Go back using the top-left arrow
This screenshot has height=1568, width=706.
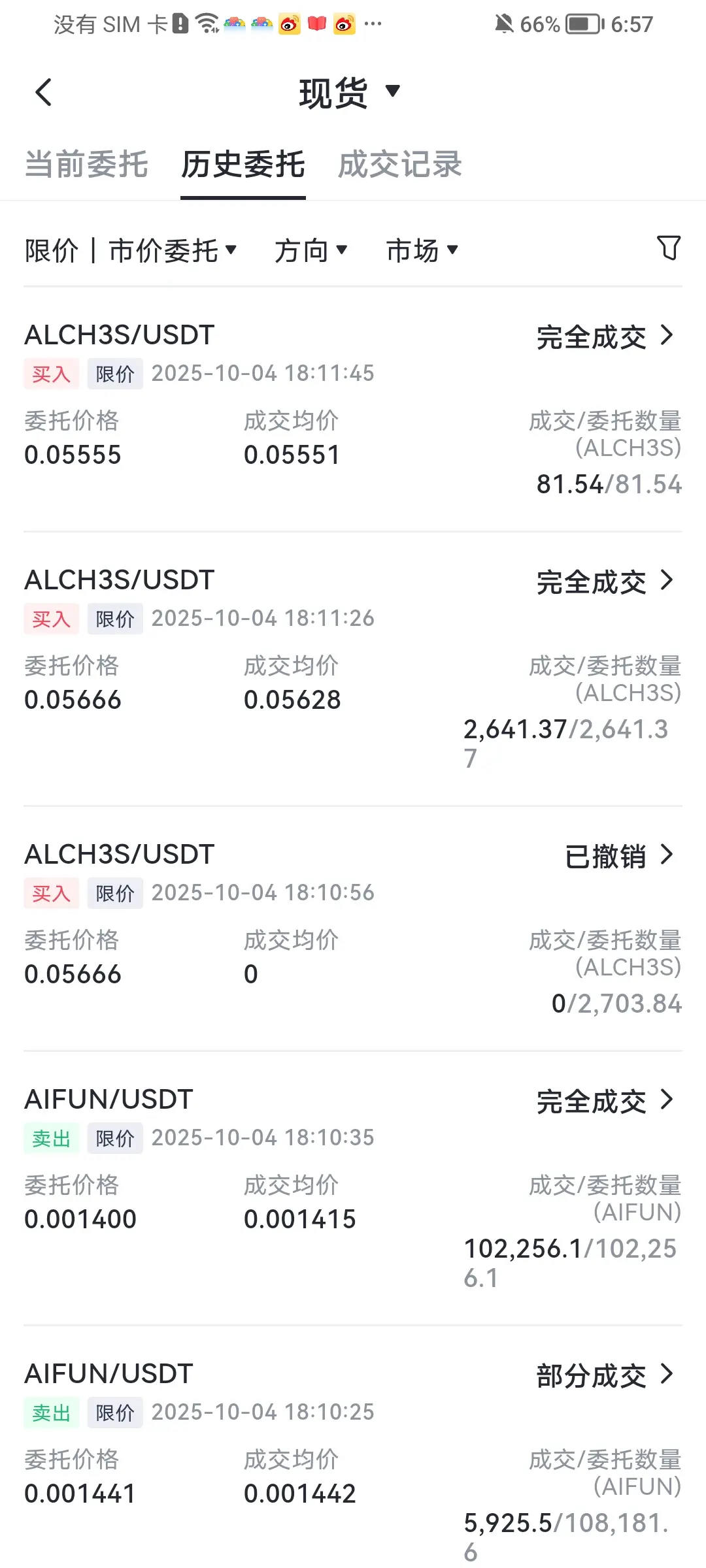(43, 92)
